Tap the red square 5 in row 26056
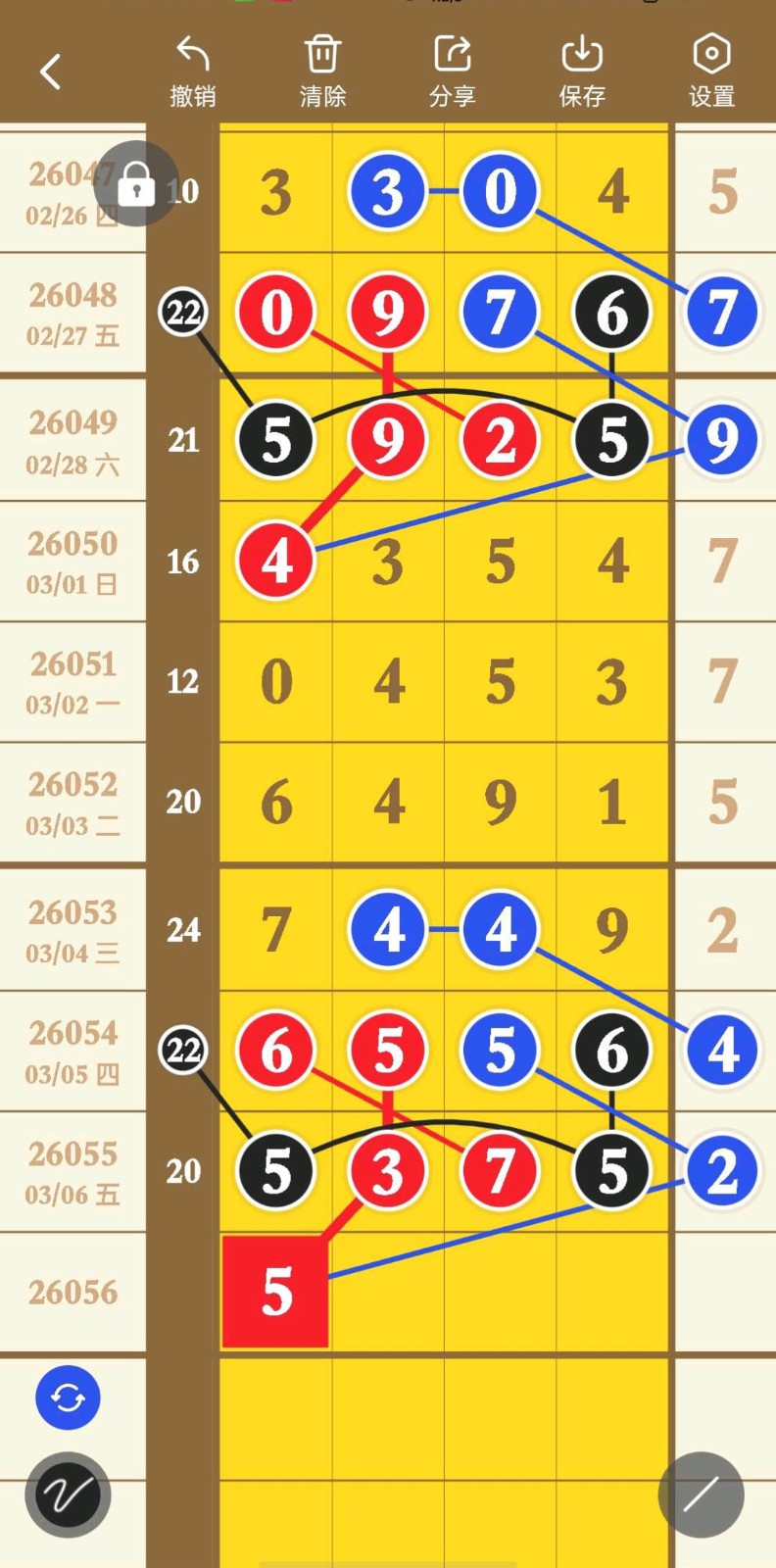This screenshot has width=776, height=1568. (x=275, y=1292)
